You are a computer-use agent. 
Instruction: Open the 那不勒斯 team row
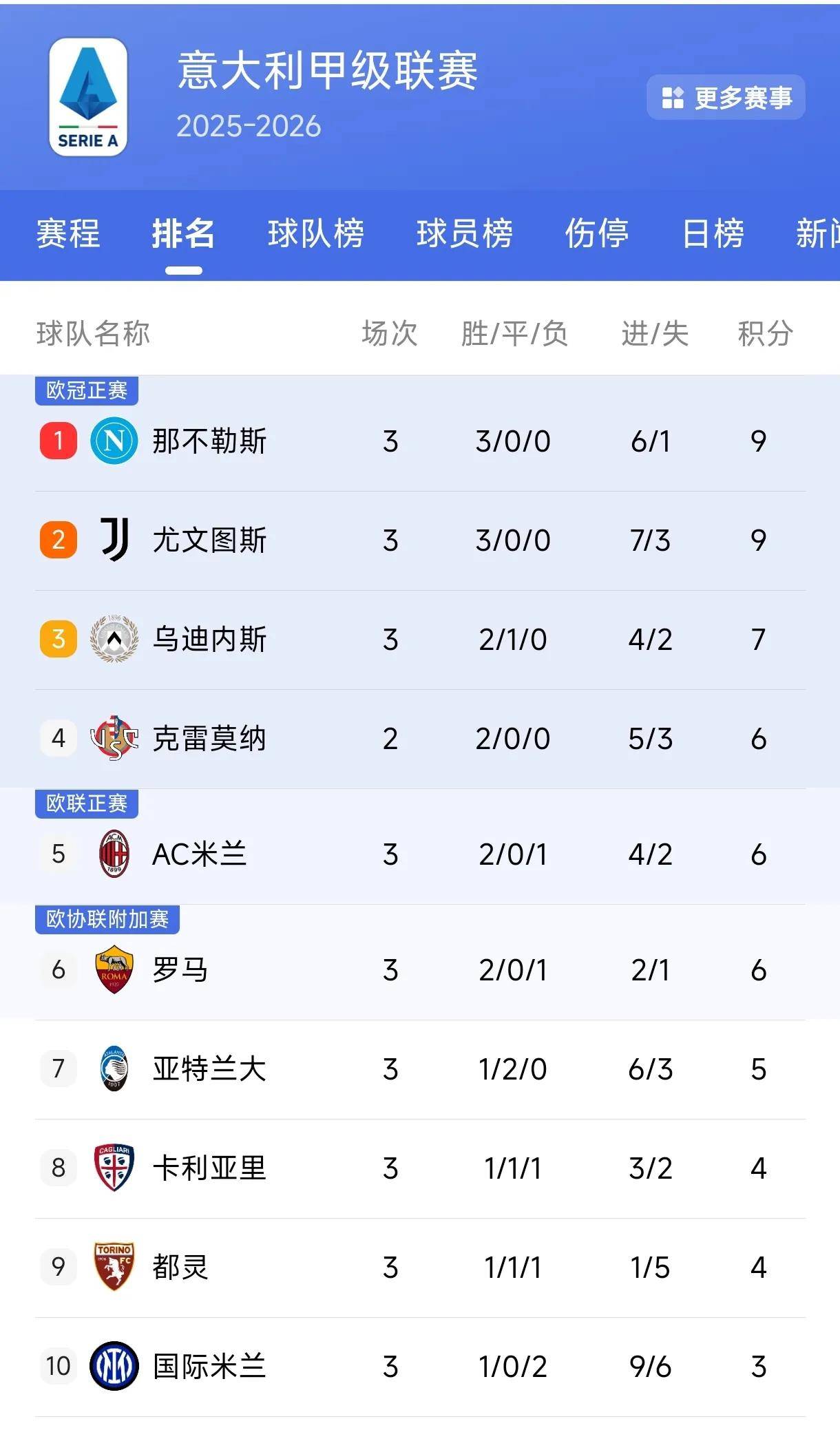click(413, 442)
